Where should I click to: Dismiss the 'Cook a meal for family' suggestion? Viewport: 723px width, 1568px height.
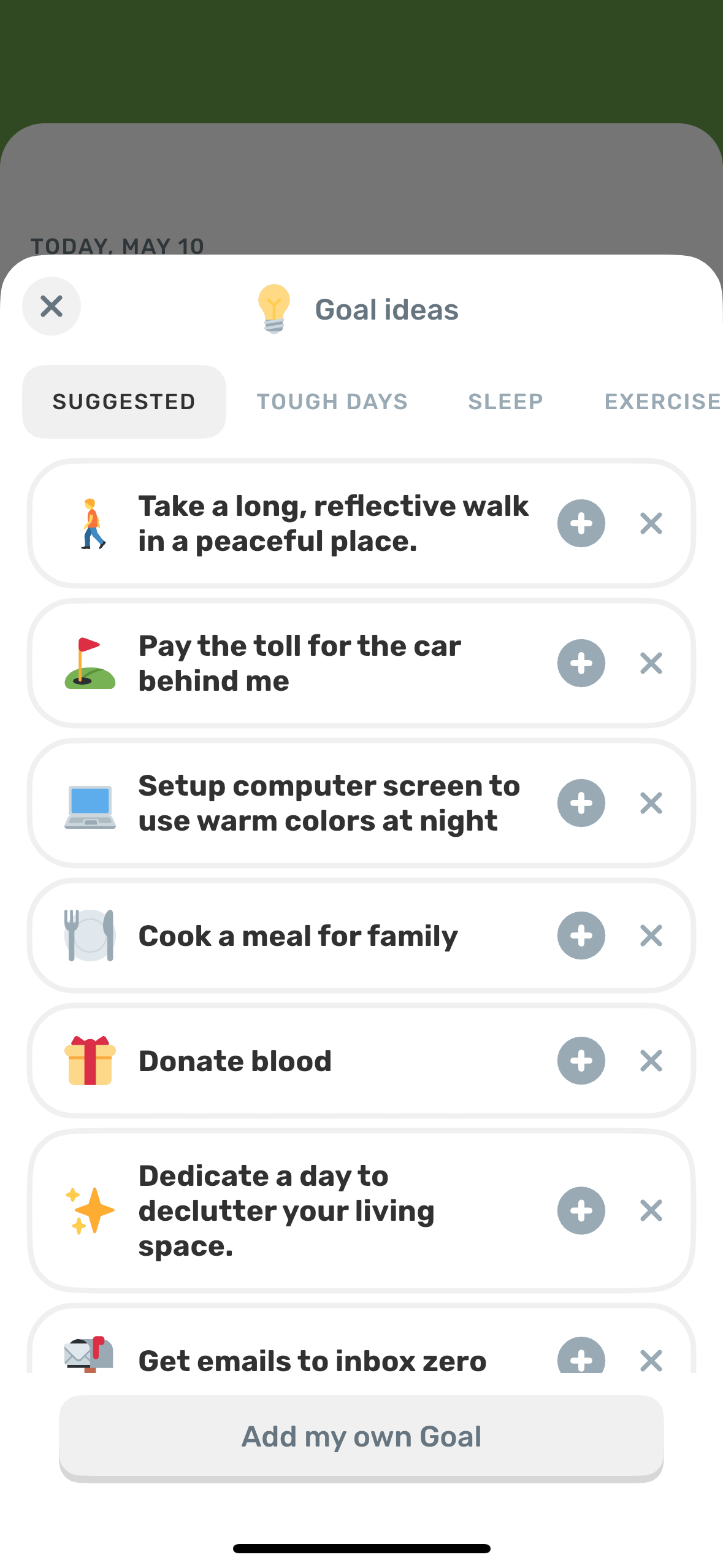pyautogui.click(x=651, y=936)
